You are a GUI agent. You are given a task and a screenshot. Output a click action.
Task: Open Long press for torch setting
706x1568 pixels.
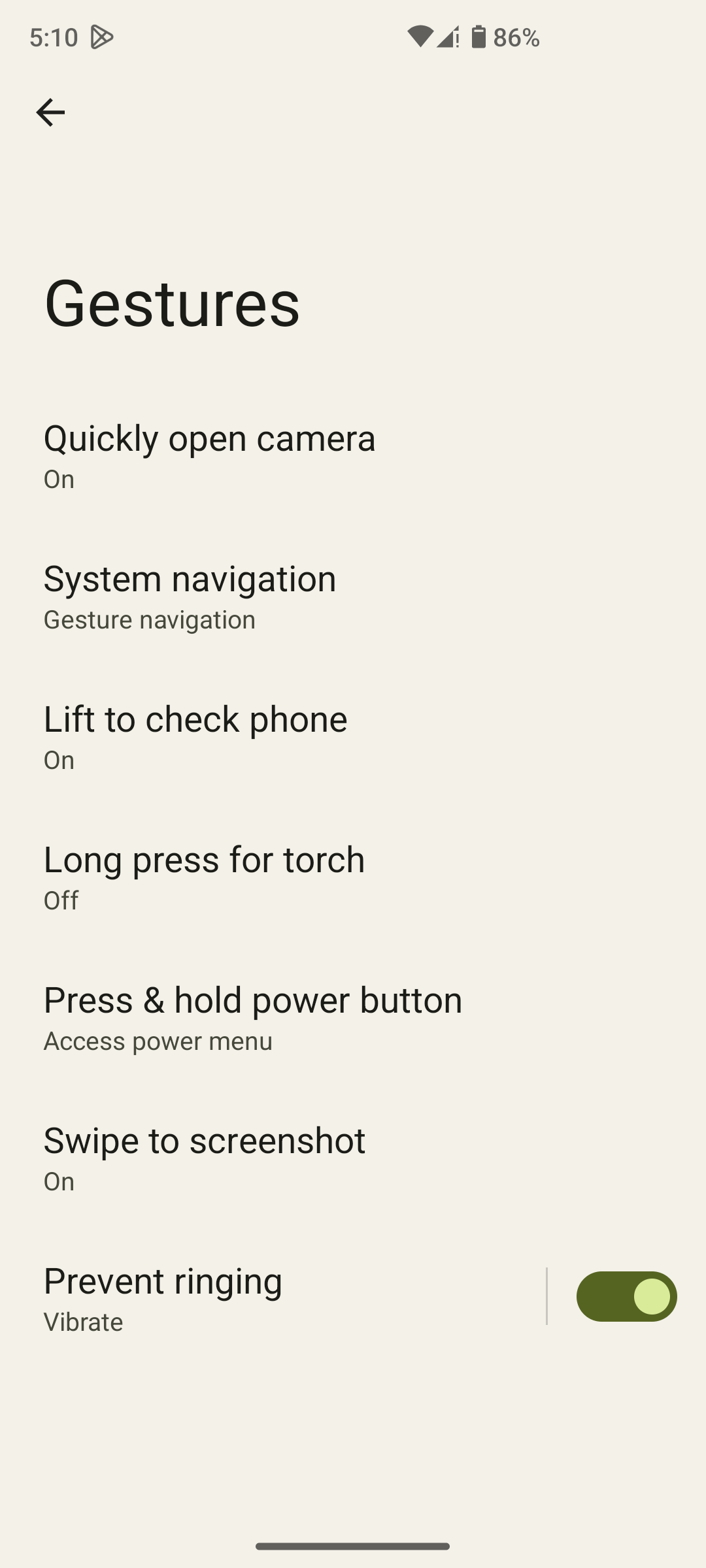tap(204, 877)
